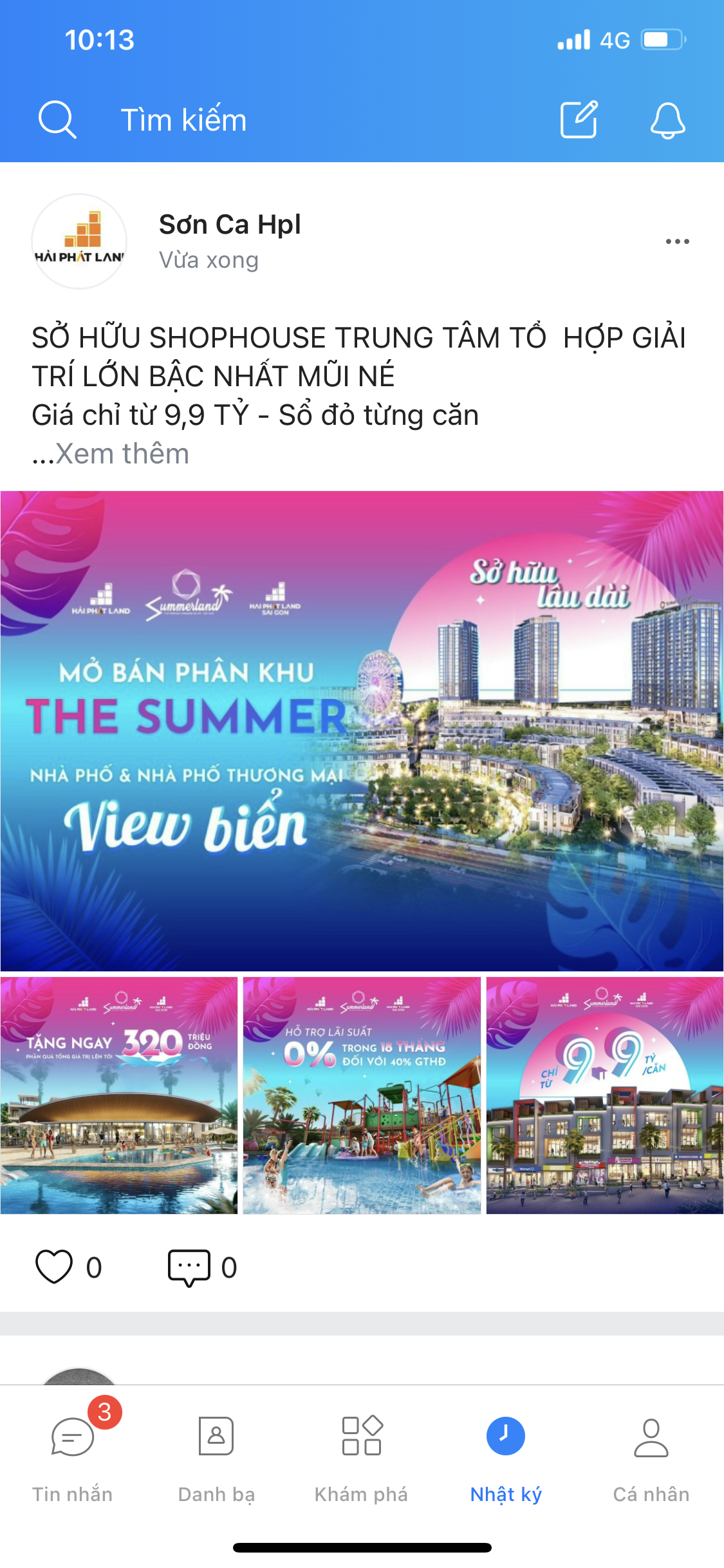The width and height of the screenshot is (724, 1568).
Task: Open the three-dot menu on Sơn Ca Hpl's post
Action: click(x=677, y=241)
